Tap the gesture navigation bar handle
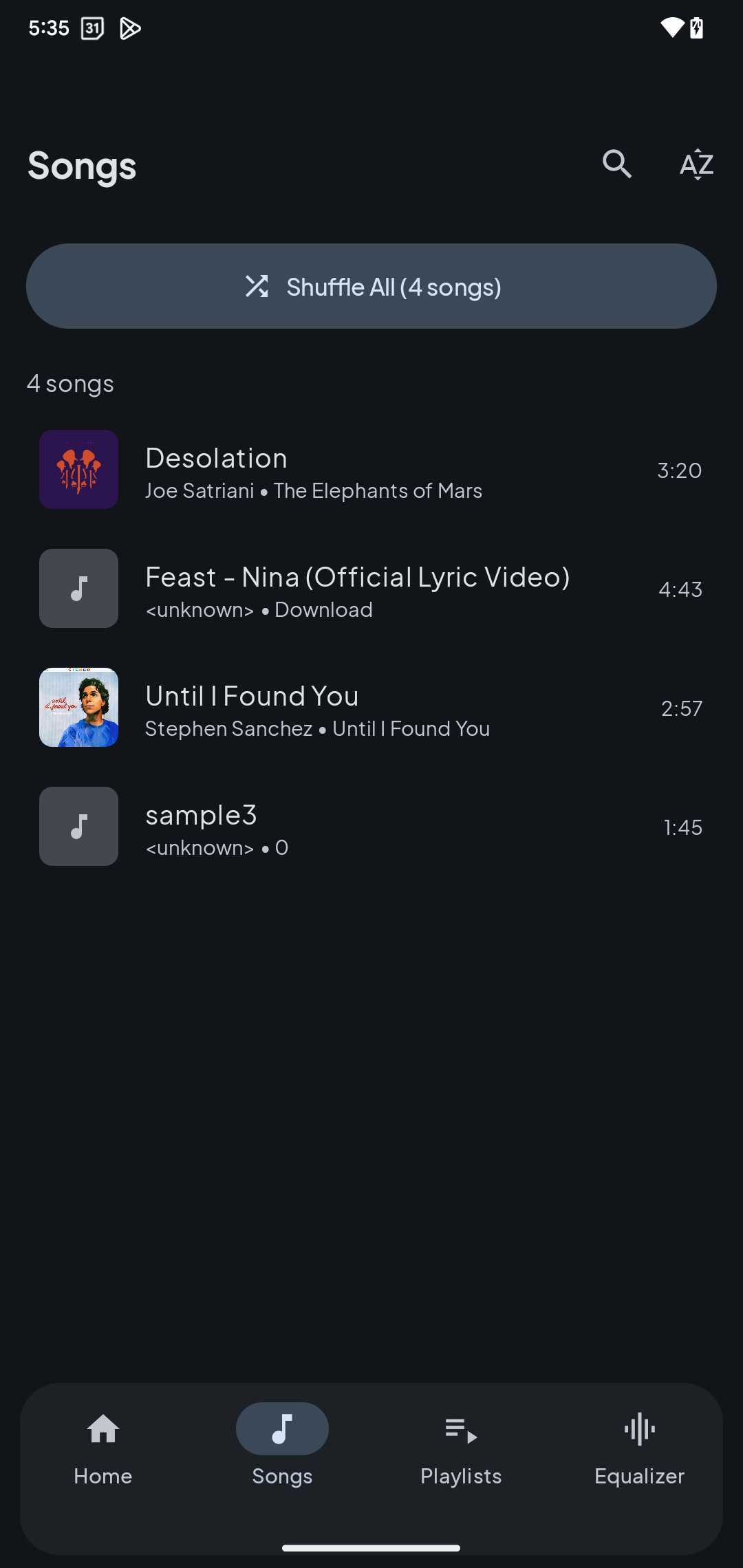This screenshot has height=1568, width=743. [x=371, y=1547]
